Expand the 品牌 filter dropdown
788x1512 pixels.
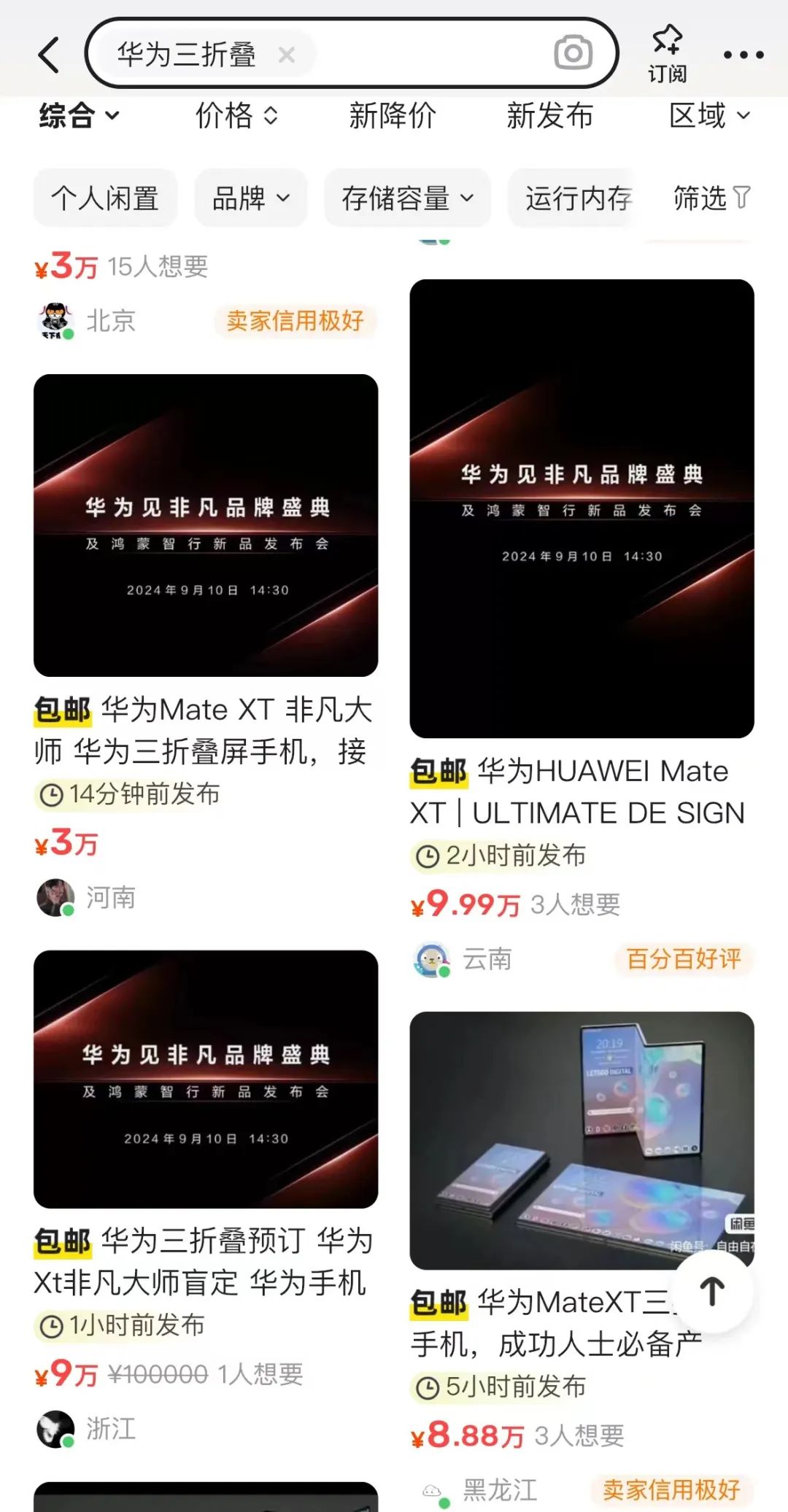(250, 198)
